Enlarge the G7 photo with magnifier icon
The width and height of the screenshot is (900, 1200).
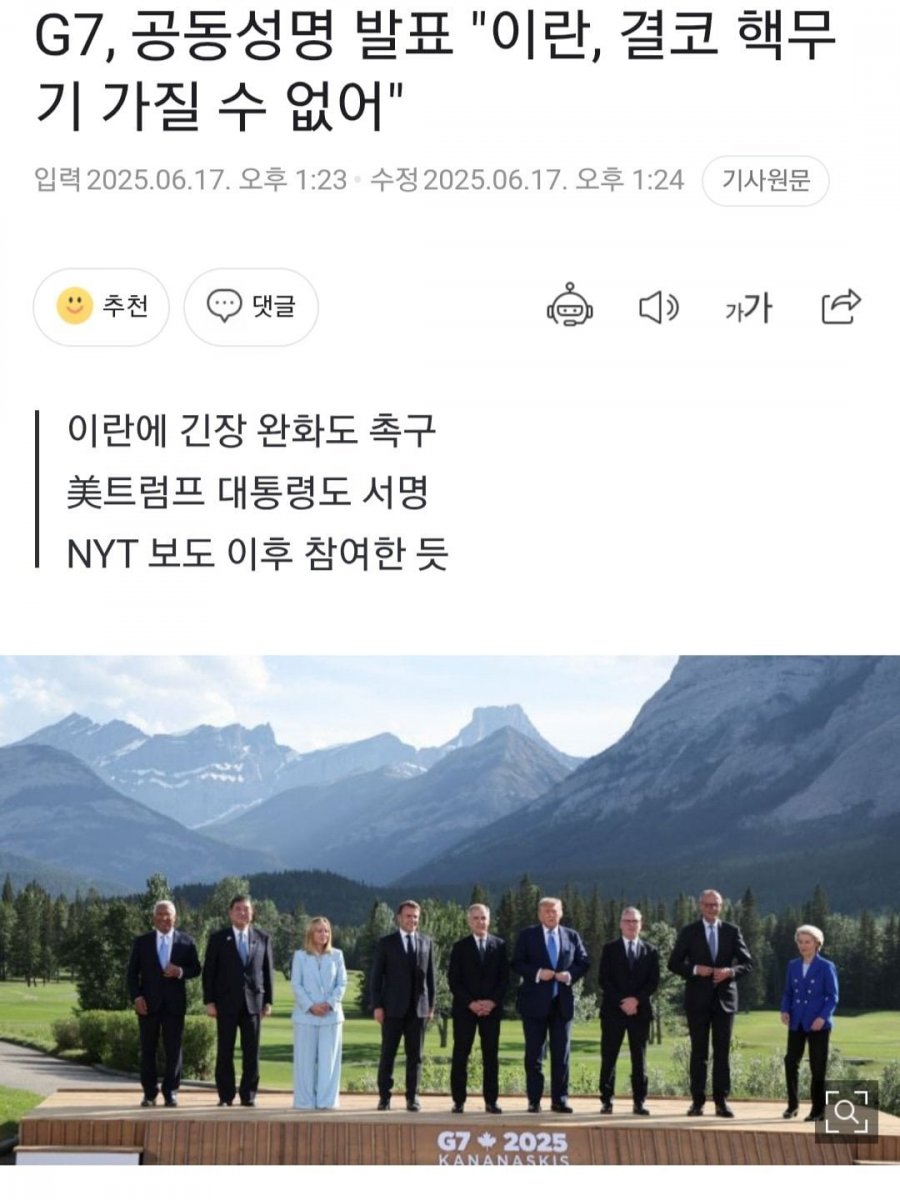tap(848, 1112)
